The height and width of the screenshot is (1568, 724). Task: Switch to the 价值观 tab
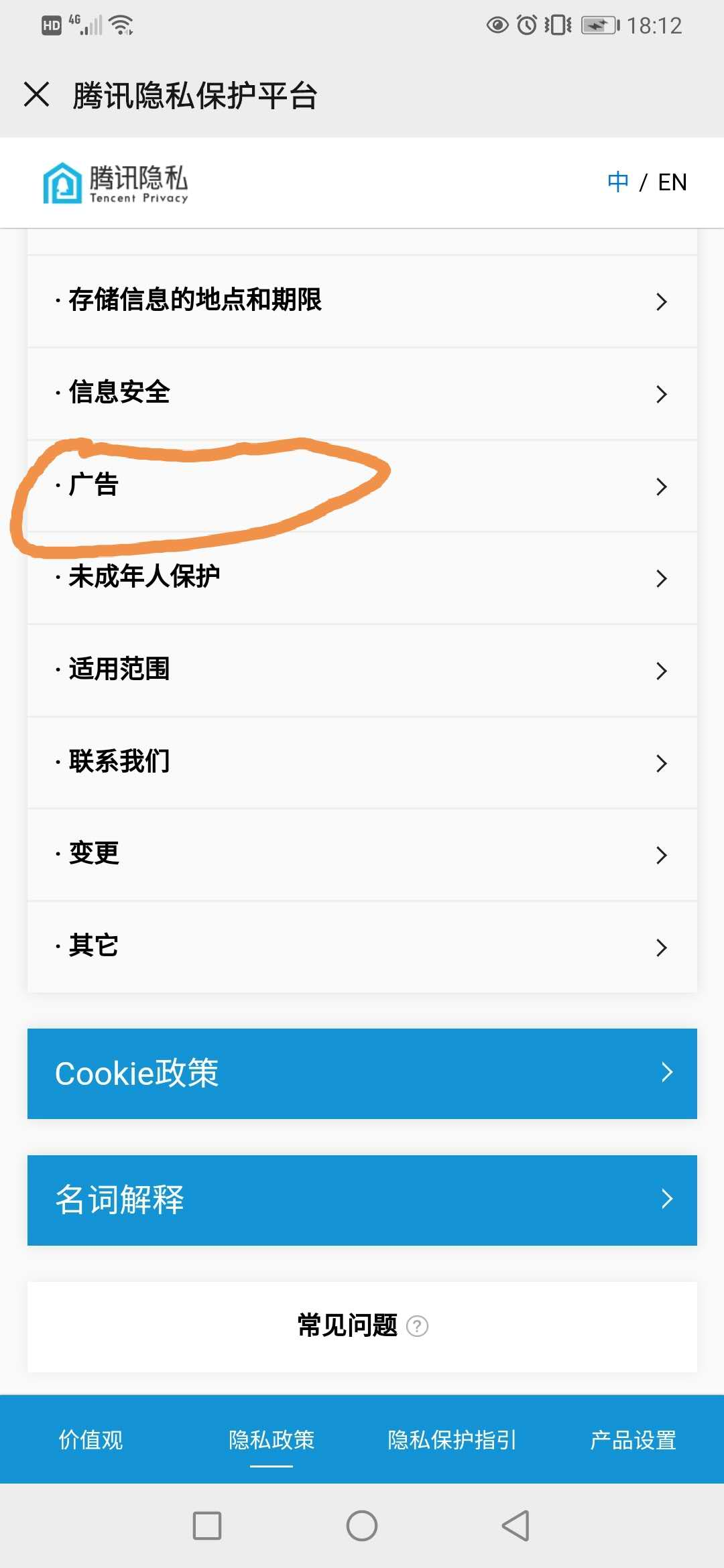point(90,1439)
